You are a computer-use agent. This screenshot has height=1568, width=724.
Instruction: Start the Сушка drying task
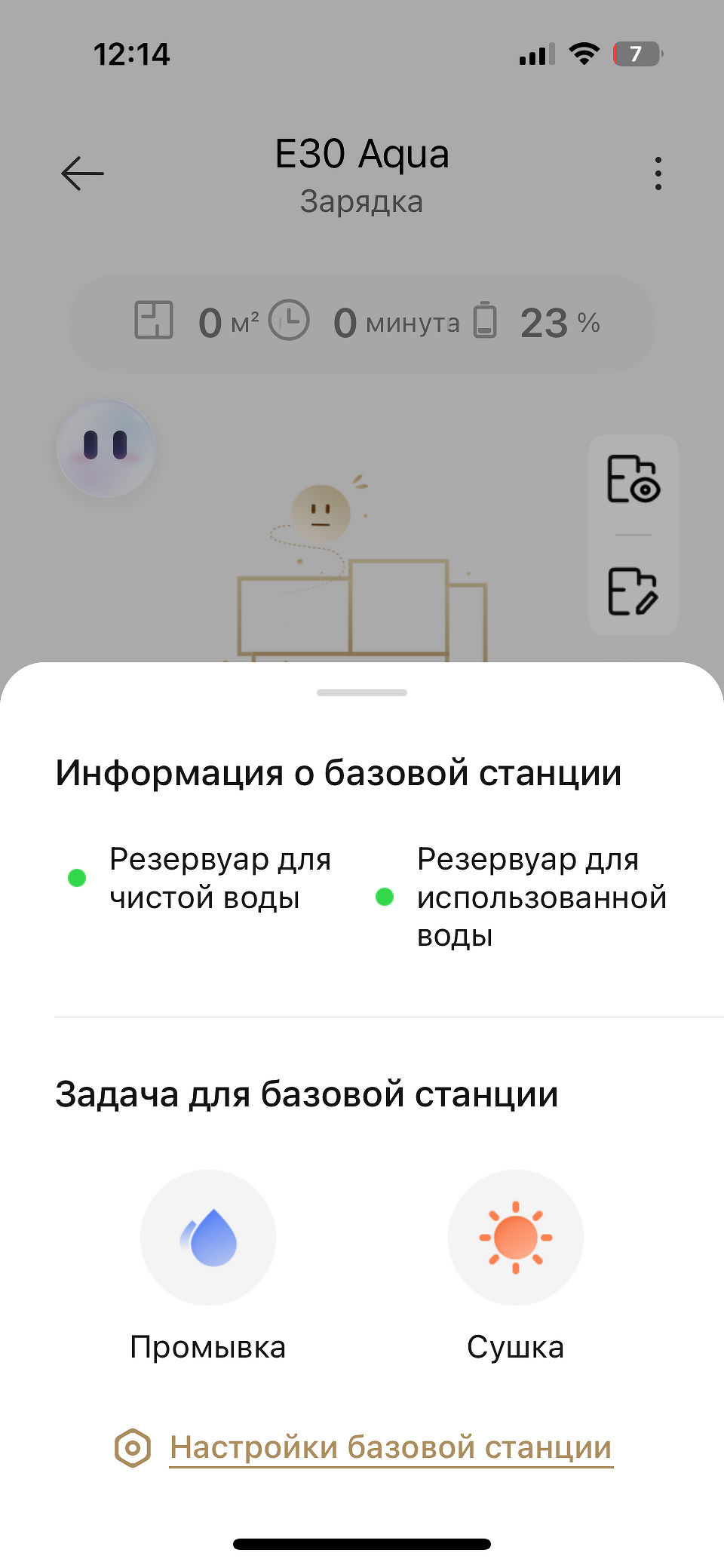(x=515, y=1238)
